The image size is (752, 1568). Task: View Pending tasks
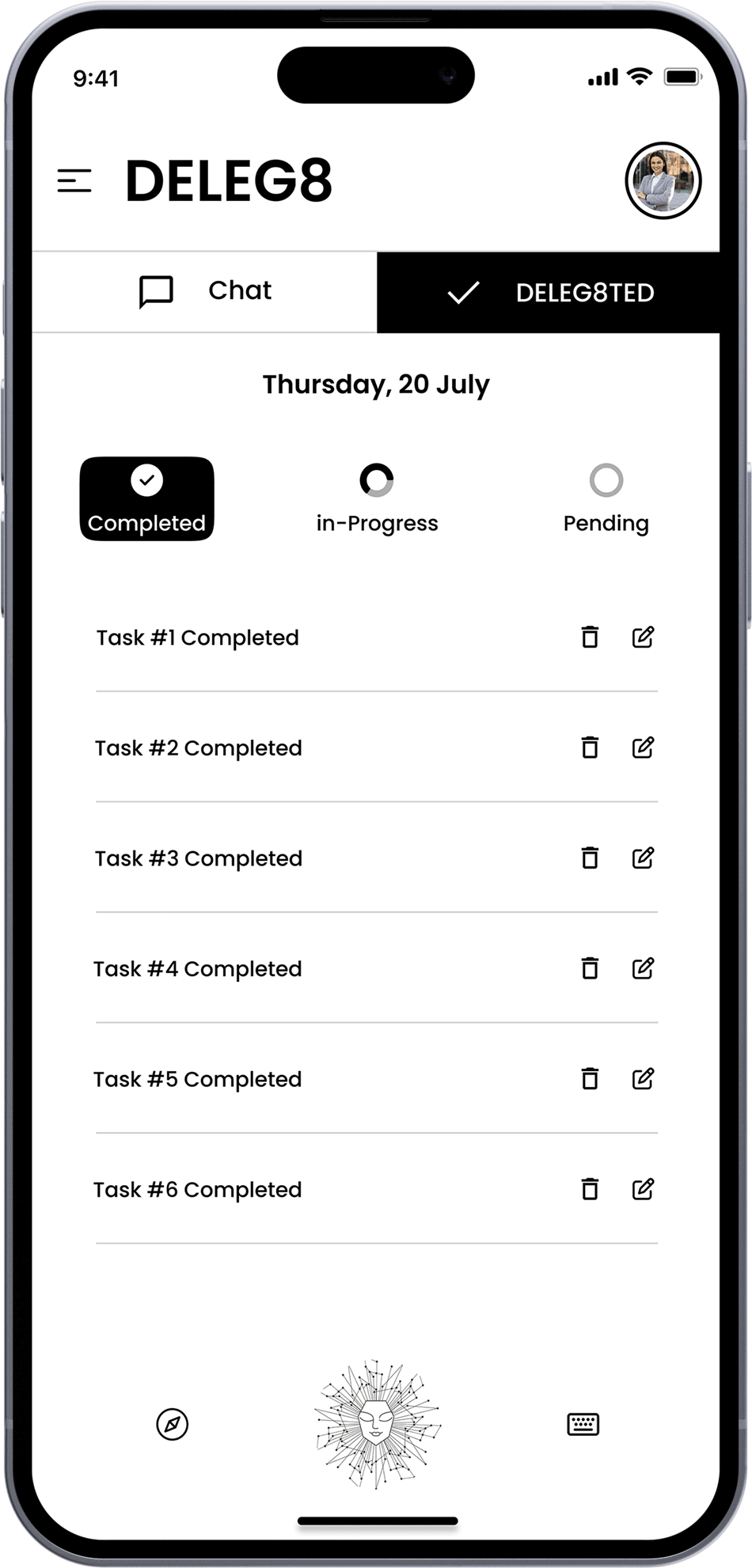point(606,498)
